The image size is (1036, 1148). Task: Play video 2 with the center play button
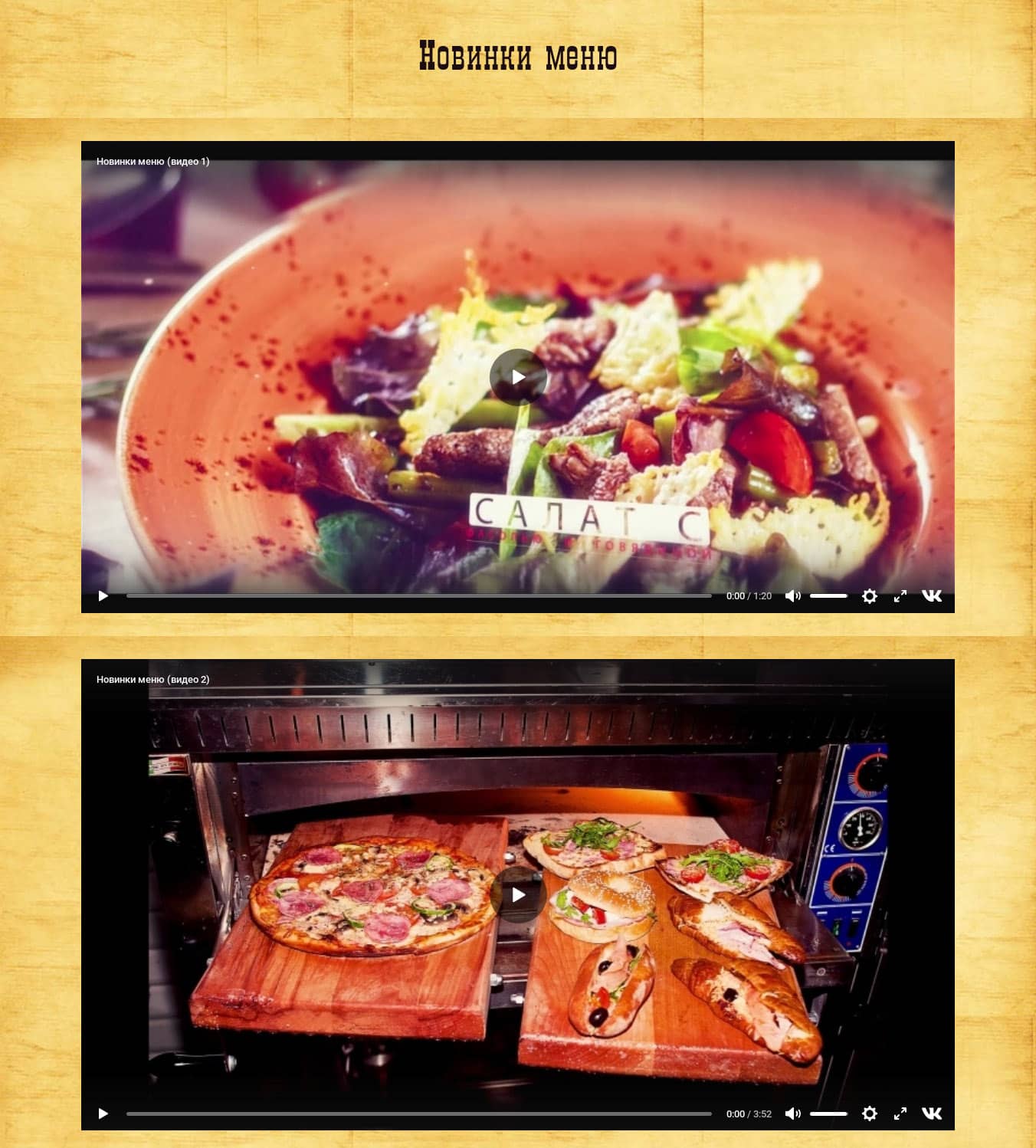(518, 895)
